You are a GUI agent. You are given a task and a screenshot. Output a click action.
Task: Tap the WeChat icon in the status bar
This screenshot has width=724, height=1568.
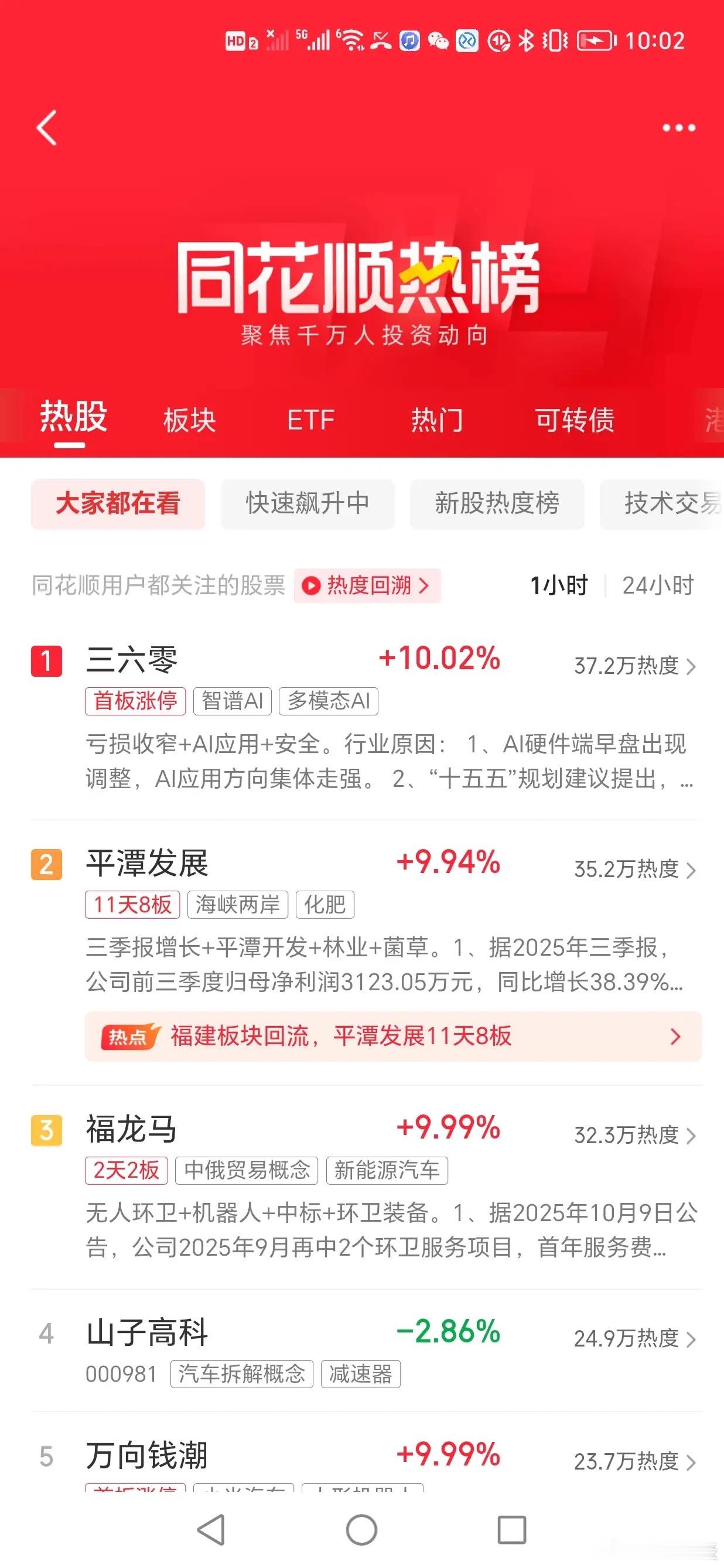[439, 41]
